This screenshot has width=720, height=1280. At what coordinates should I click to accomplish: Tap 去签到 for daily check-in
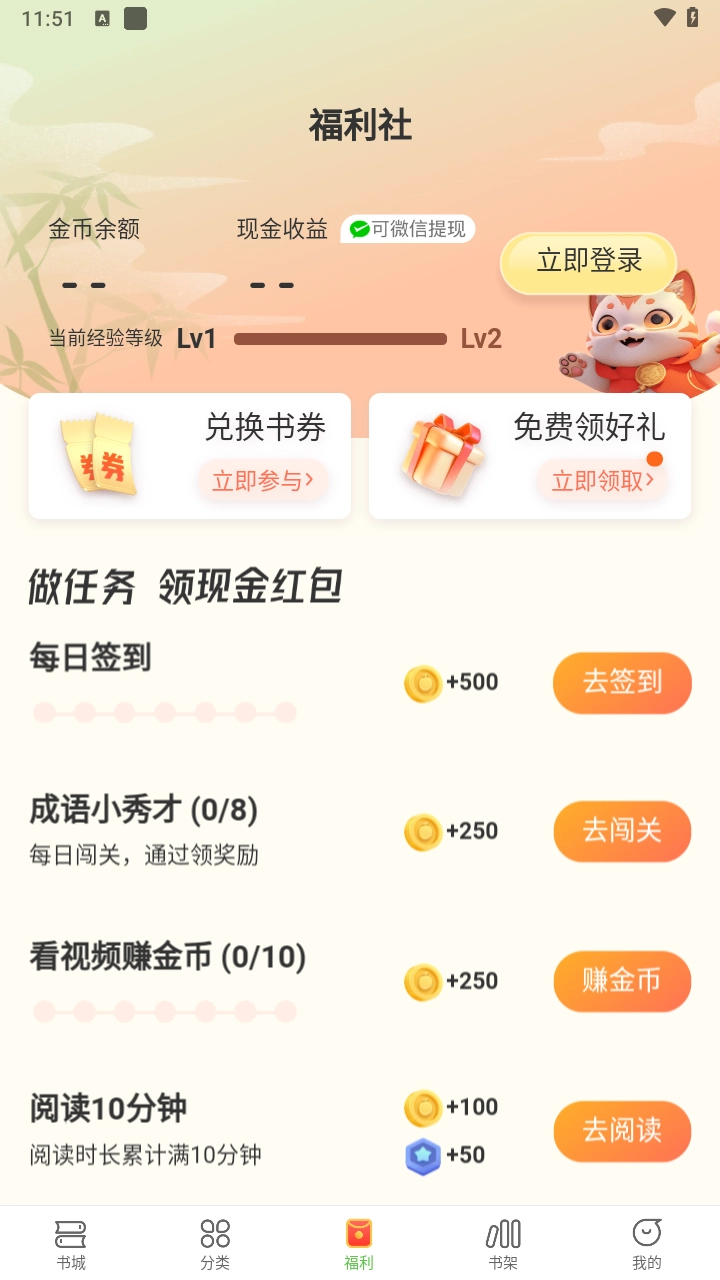pos(622,683)
